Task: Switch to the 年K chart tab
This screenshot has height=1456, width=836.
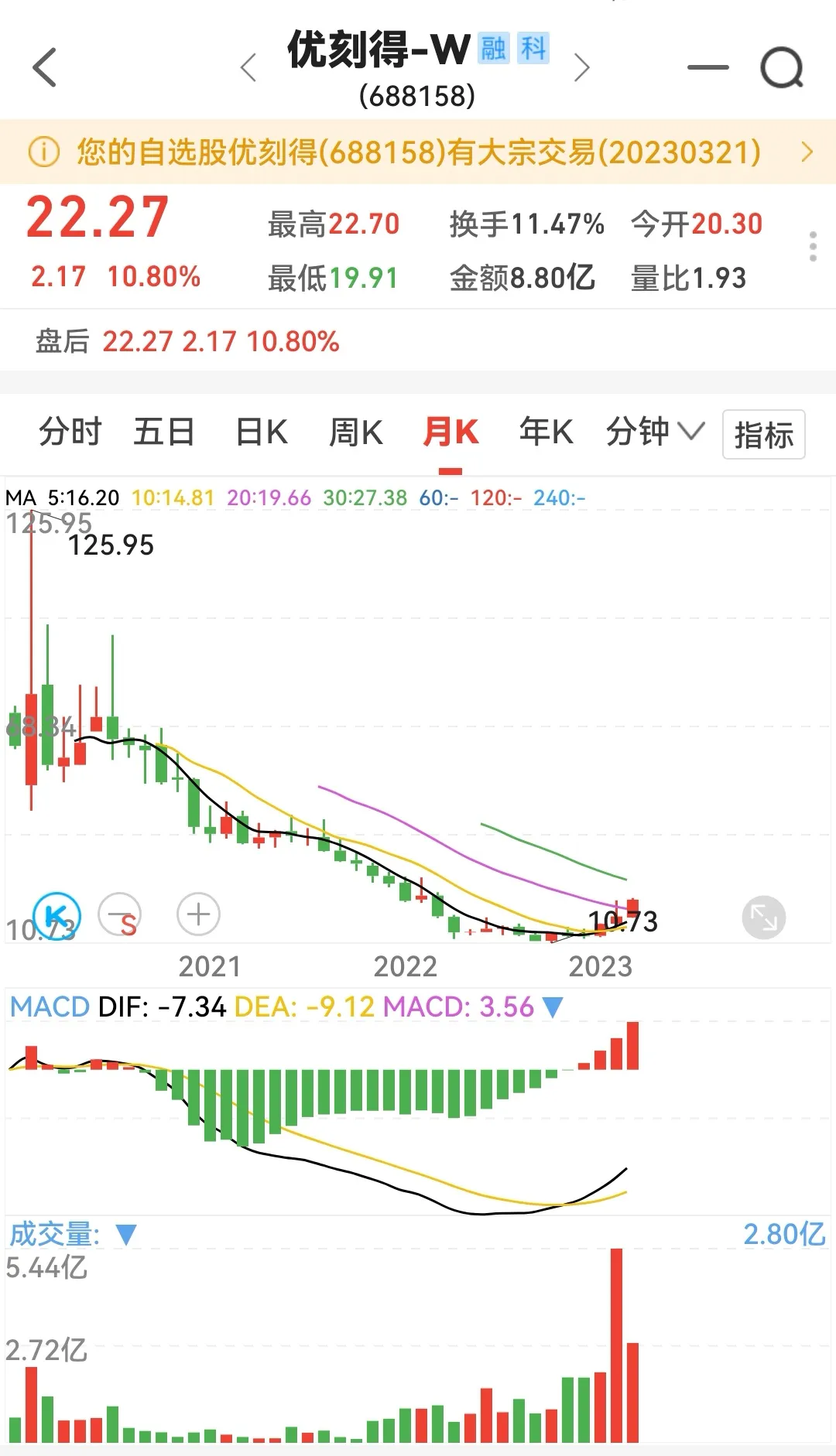Action: [546, 432]
